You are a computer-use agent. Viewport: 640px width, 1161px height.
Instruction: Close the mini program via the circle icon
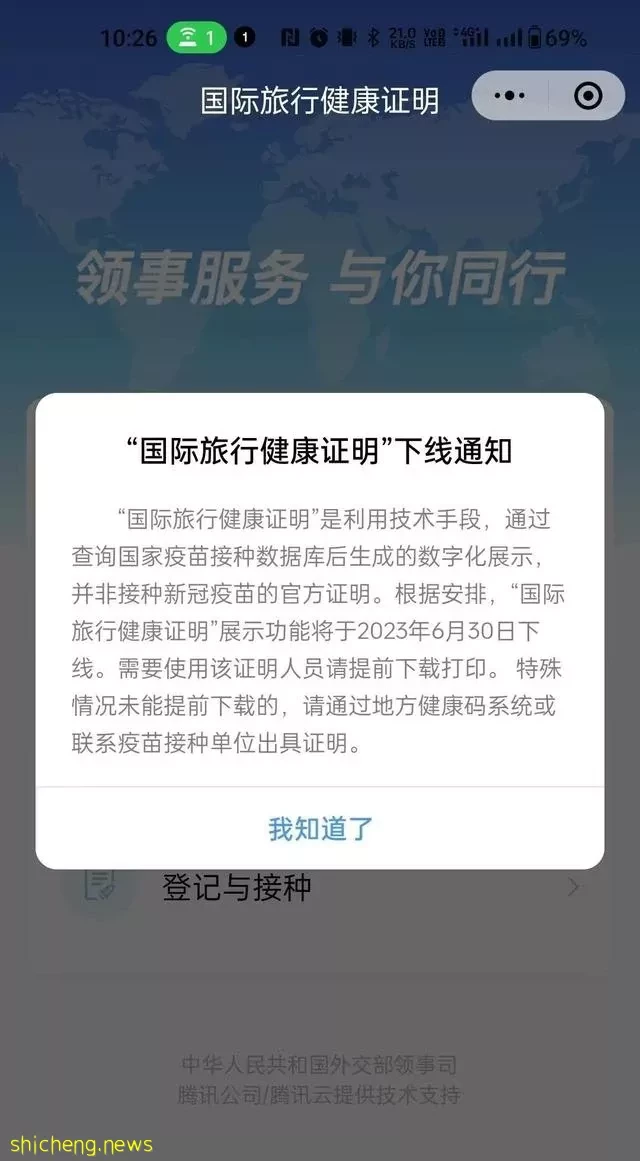[588, 96]
